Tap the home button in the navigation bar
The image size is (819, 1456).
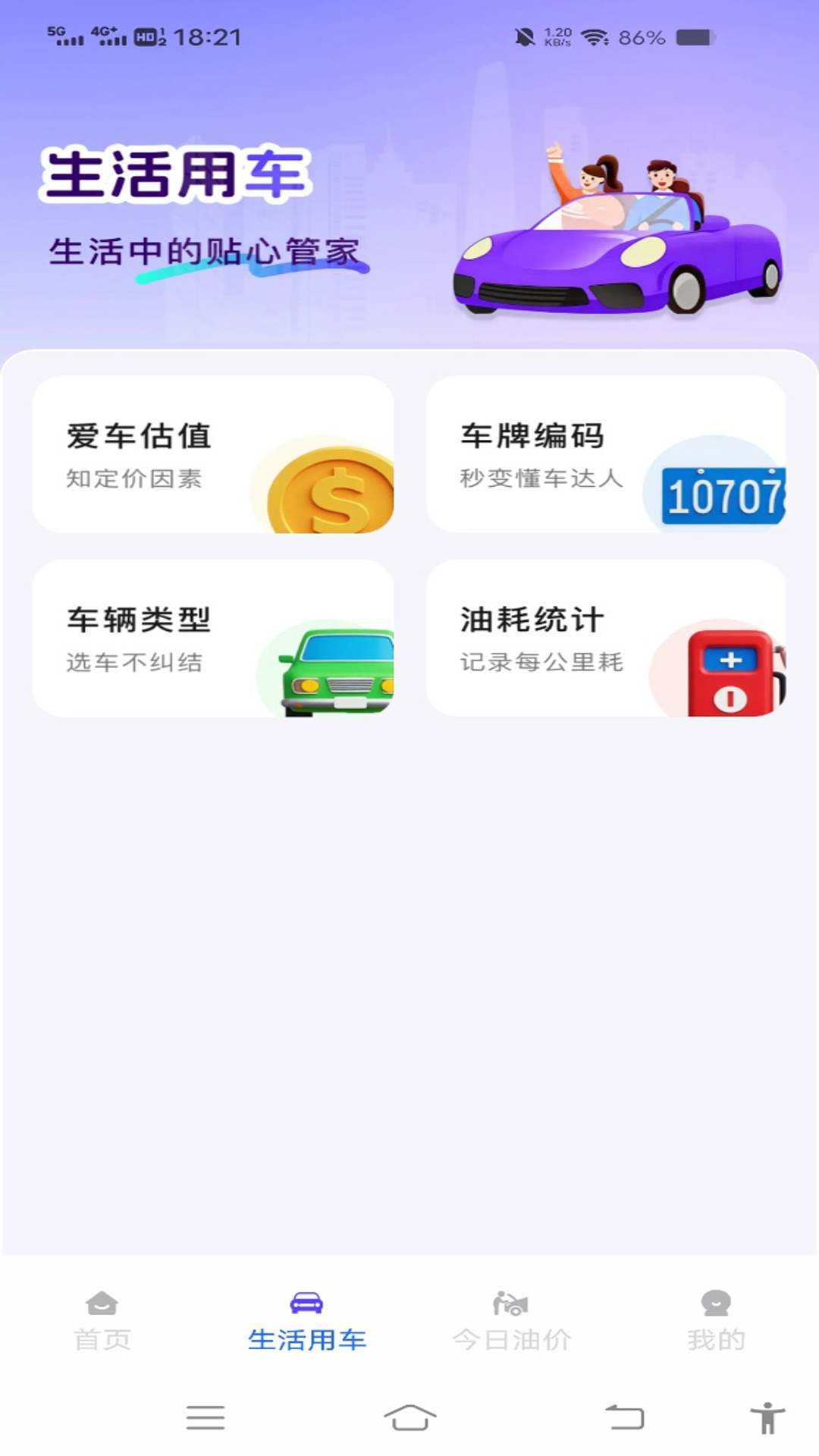click(409, 1415)
